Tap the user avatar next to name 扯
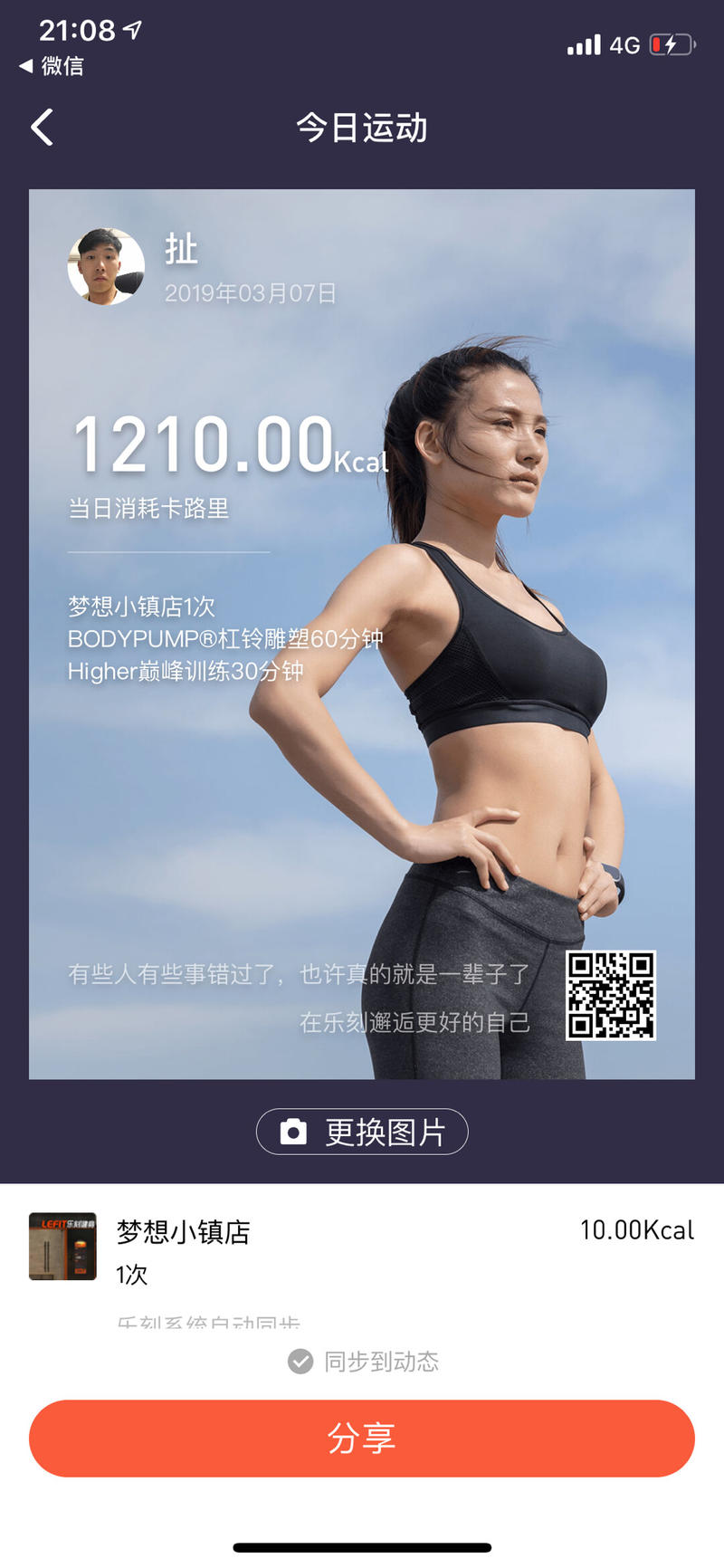This screenshot has width=724, height=1568. tap(105, 265)
